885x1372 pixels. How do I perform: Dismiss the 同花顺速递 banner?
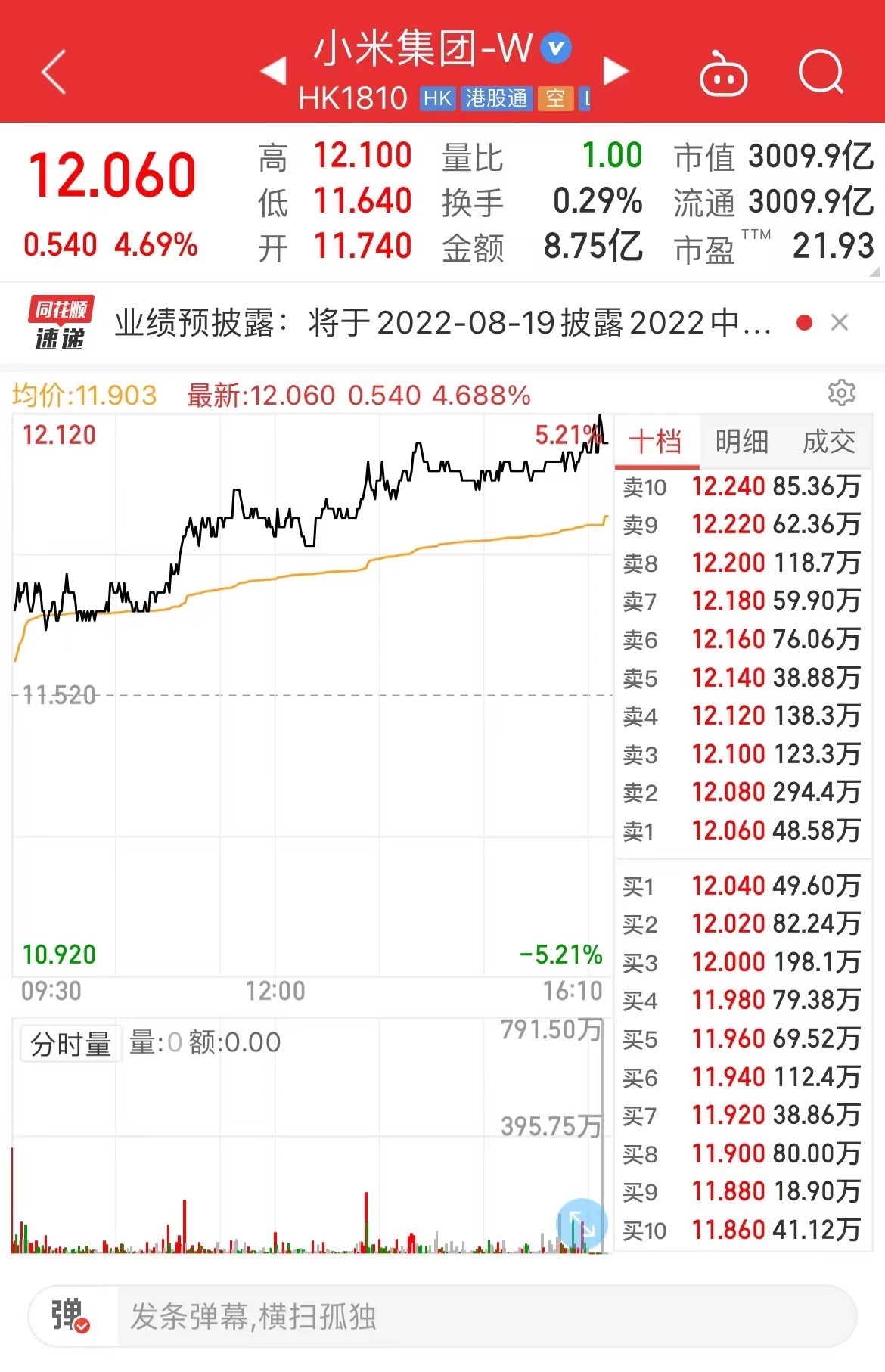tap(839, 323)
